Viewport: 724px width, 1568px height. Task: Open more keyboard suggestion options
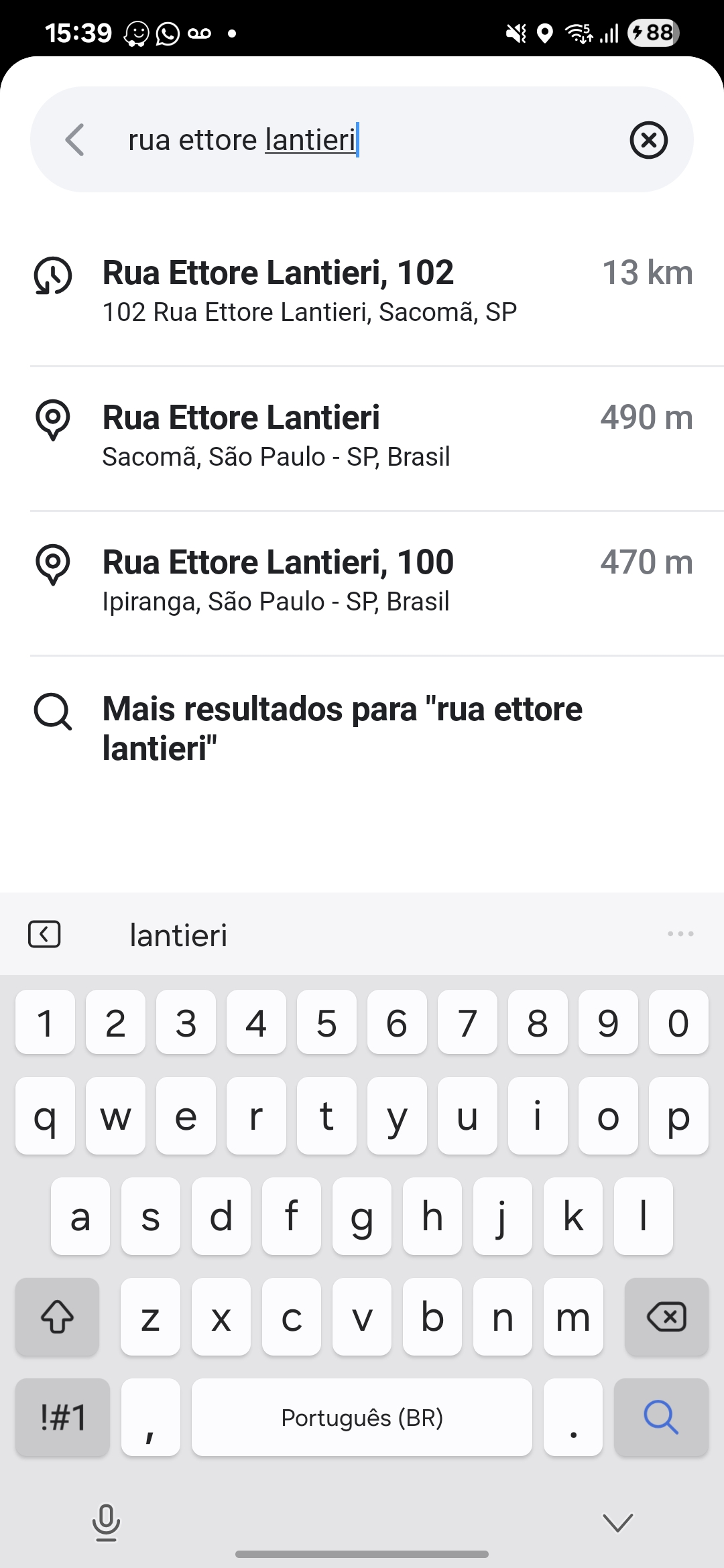point(680,934)
